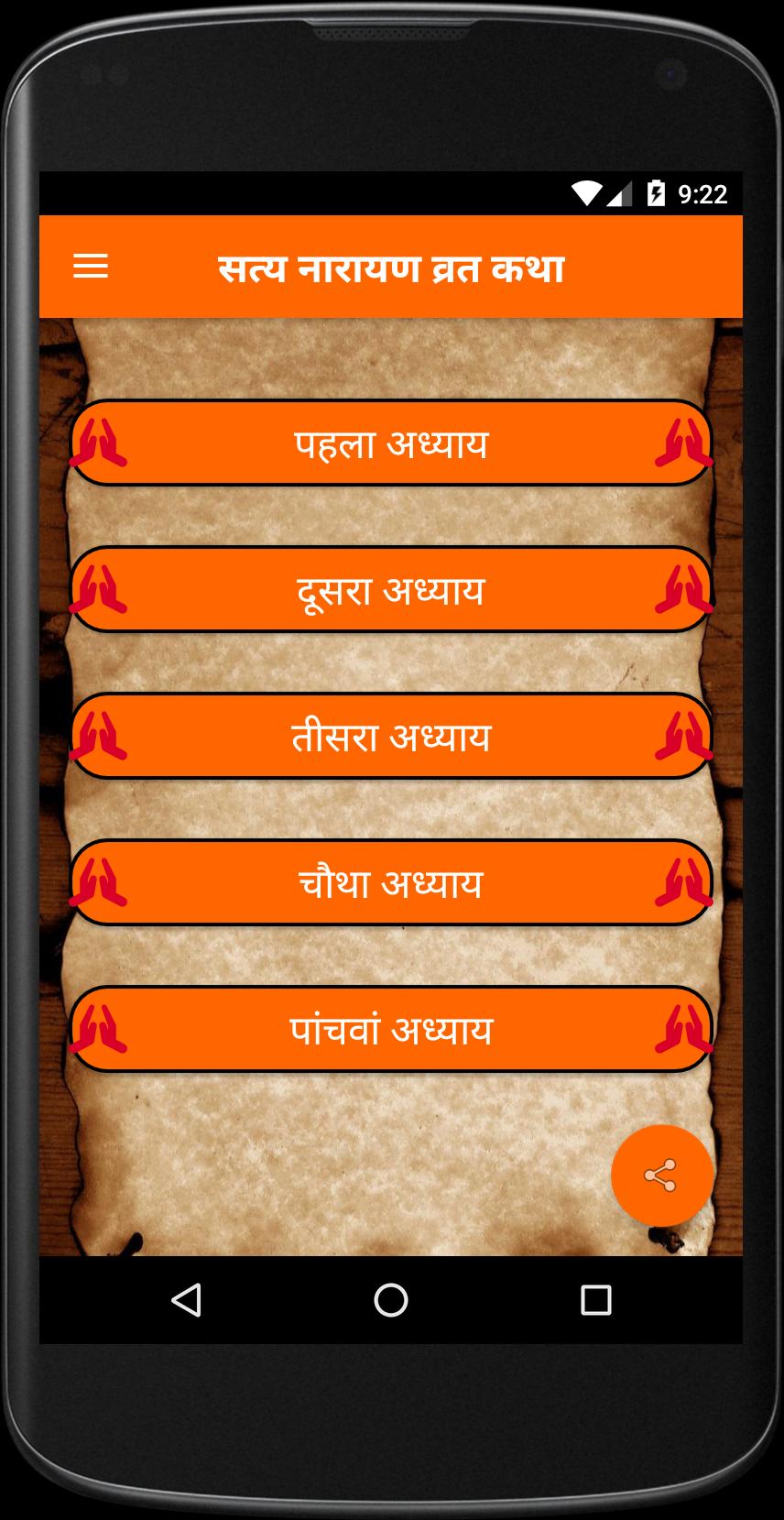Open the hamburger drawer menu
Screen dimensions: 784x1520
pos(91,267)
